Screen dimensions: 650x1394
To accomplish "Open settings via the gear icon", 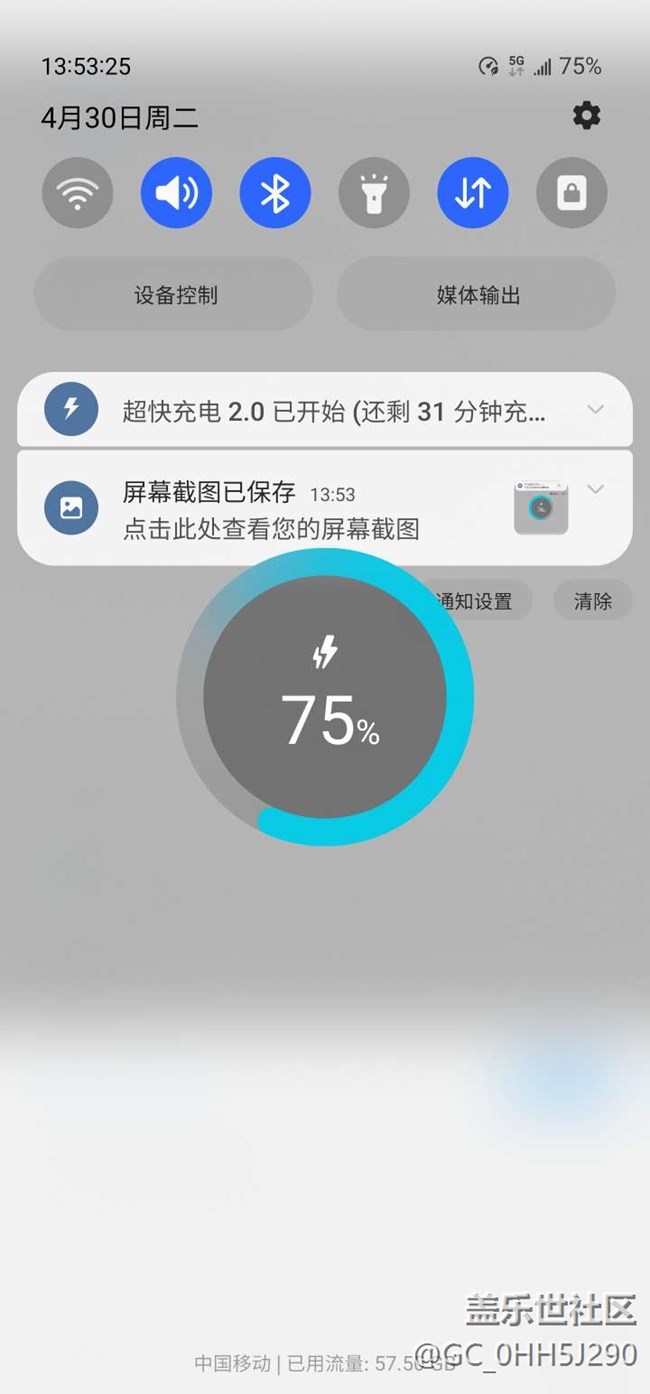I will click(587, 116).
